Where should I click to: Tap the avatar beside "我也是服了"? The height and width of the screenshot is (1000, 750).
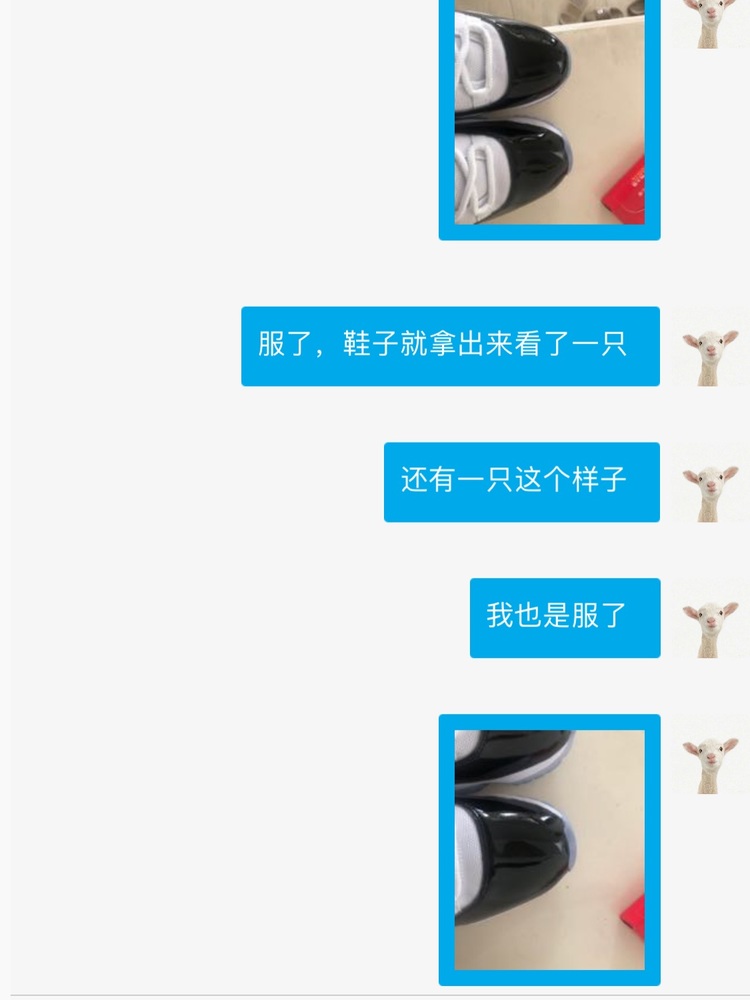[x=709, y=619]
